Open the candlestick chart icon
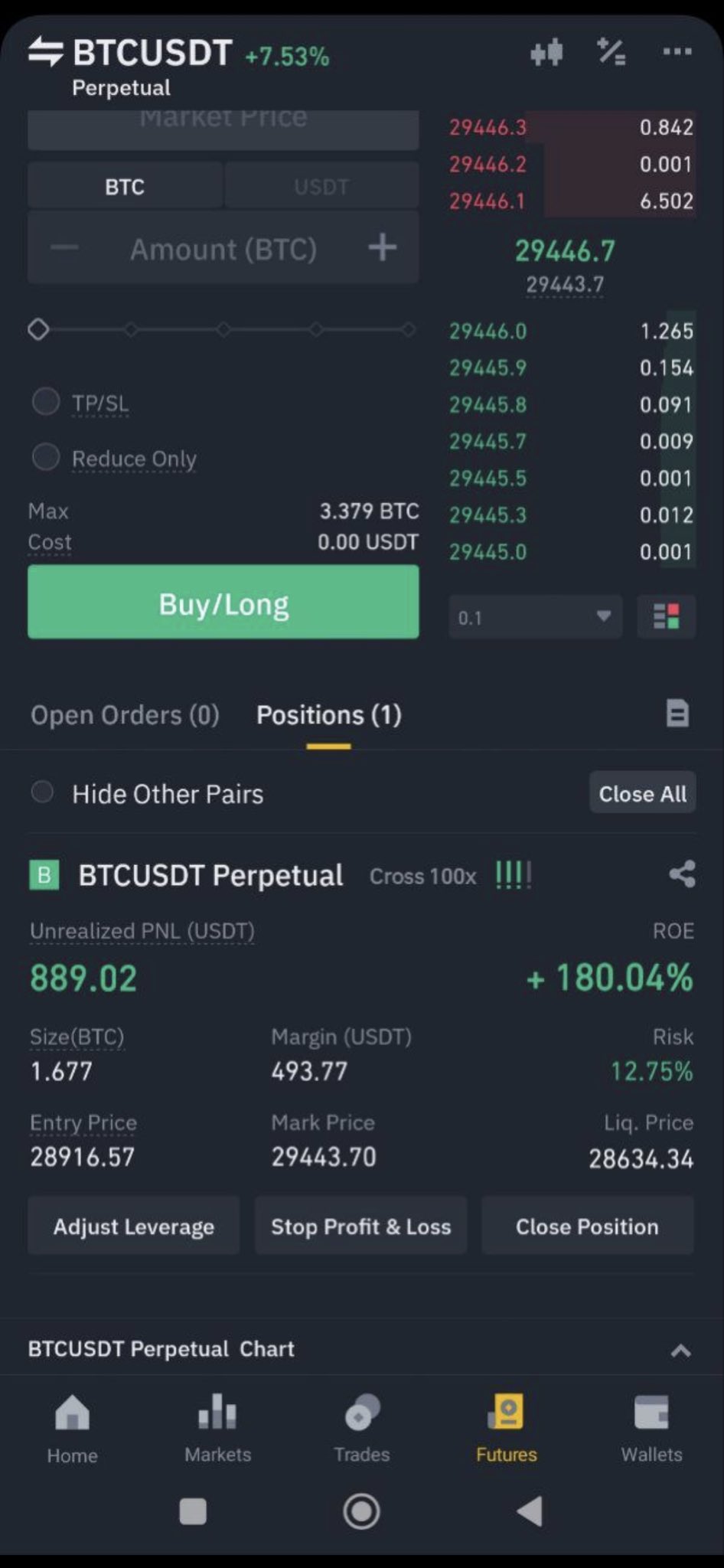 [x=546, y=53]
